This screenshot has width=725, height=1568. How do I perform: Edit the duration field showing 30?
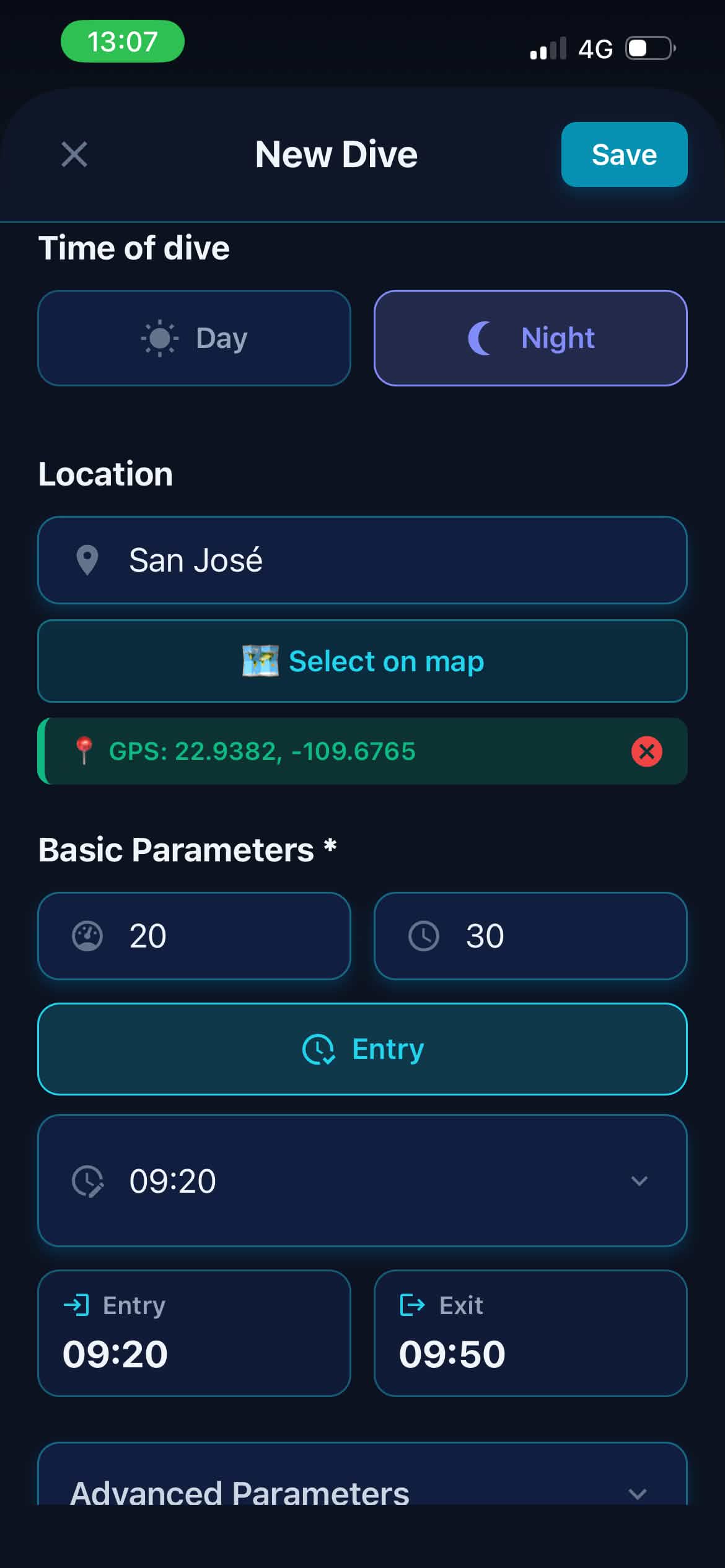[x=530, y=936]
